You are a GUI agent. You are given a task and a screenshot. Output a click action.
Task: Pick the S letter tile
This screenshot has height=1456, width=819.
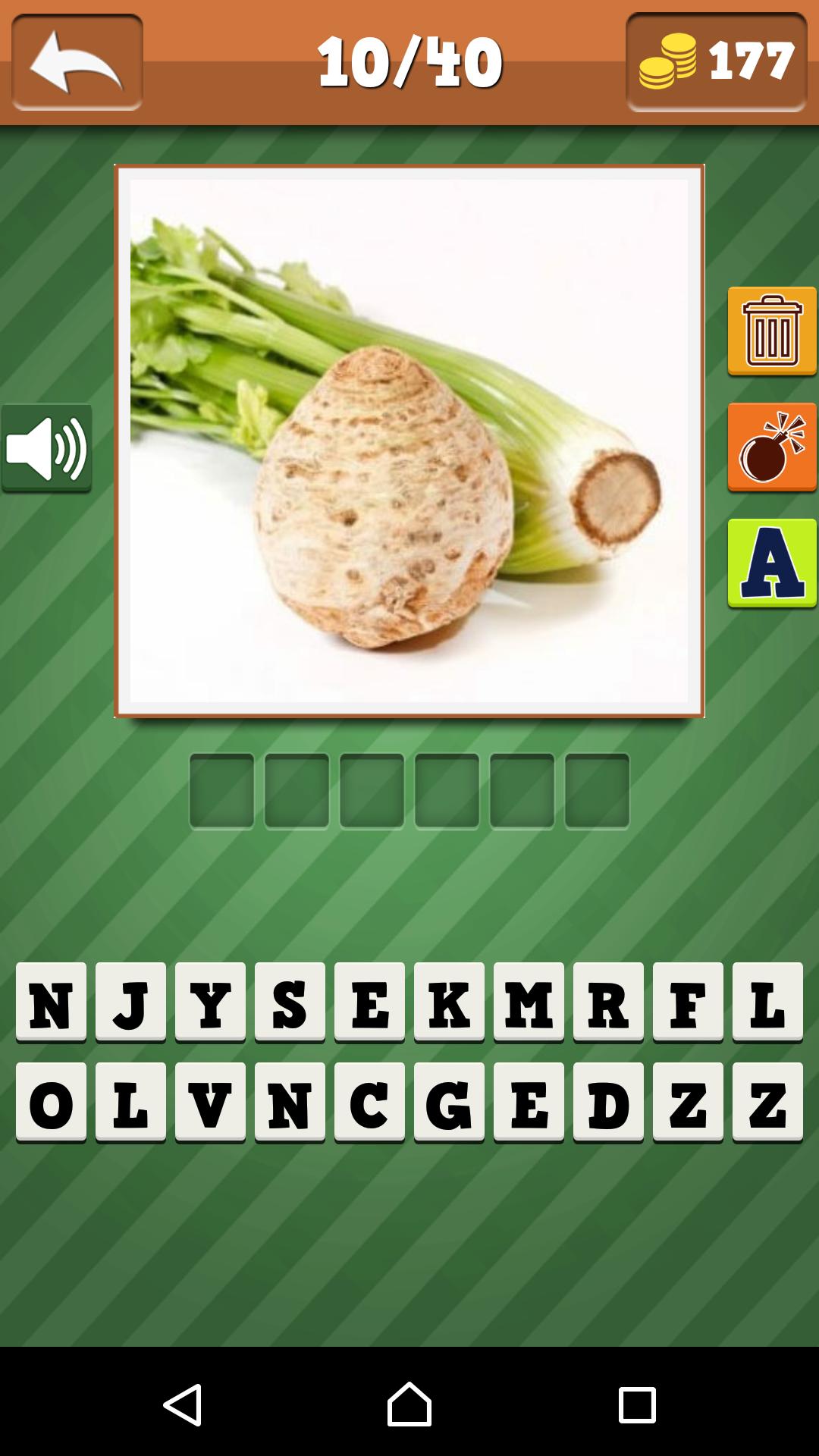point(290,1002)
